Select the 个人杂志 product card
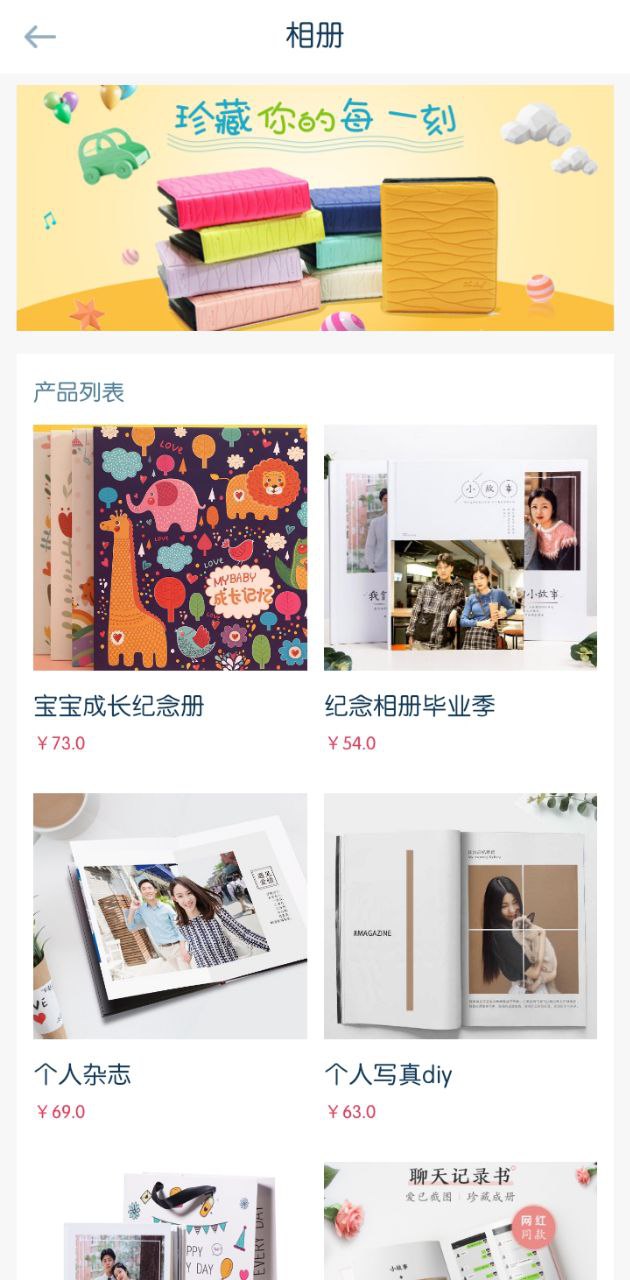The width and height of the screenshot is (630, 1280). click(170, 916)
